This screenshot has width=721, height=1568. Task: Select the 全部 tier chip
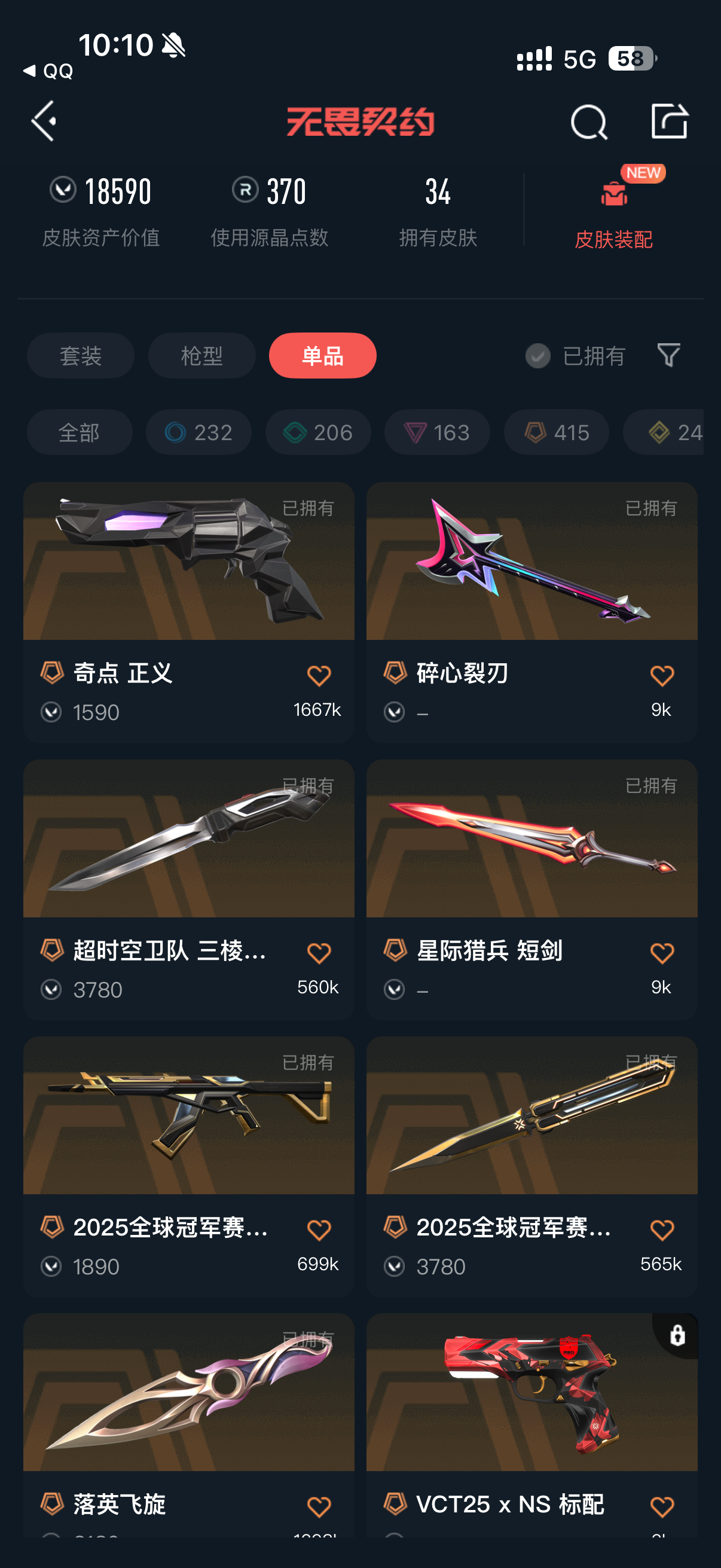click(x=79, y=432)
